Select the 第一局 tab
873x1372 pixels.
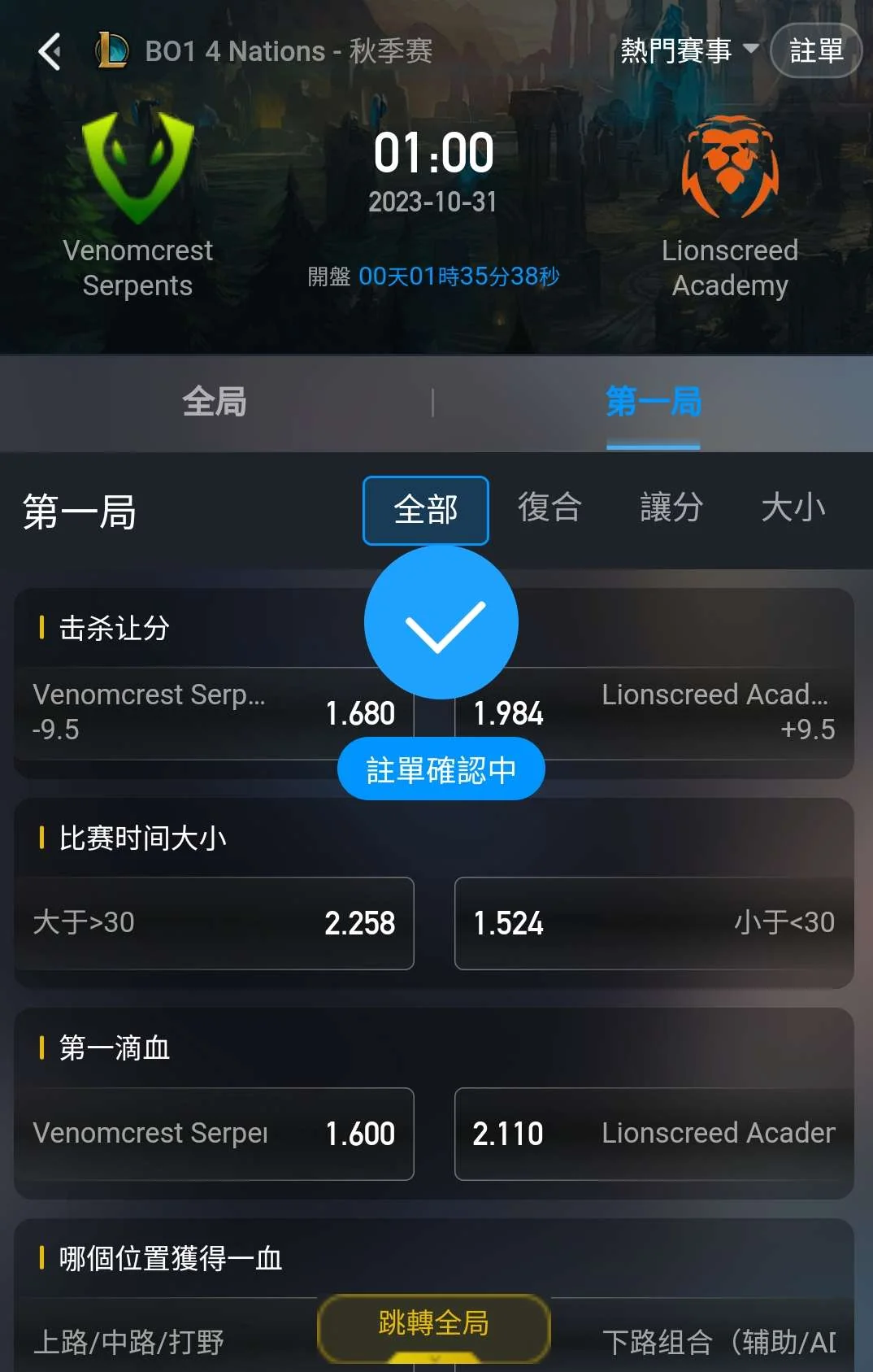click(x=653, y=402)
